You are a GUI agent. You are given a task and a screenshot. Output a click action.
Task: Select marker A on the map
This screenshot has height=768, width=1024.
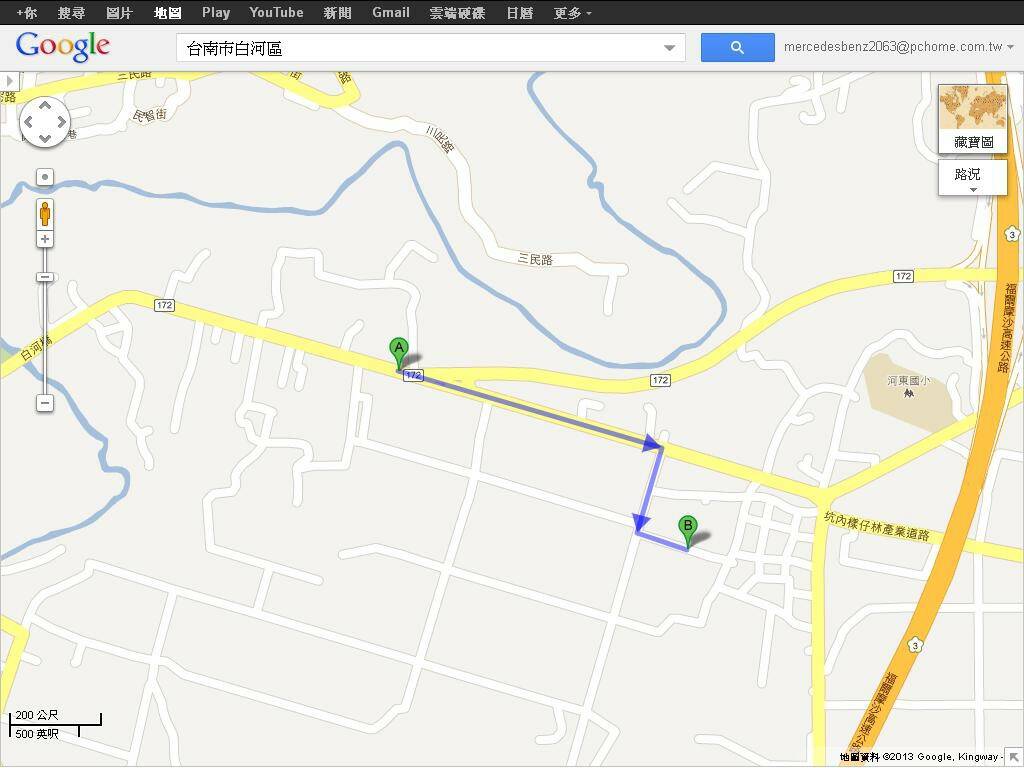point(399,352)
